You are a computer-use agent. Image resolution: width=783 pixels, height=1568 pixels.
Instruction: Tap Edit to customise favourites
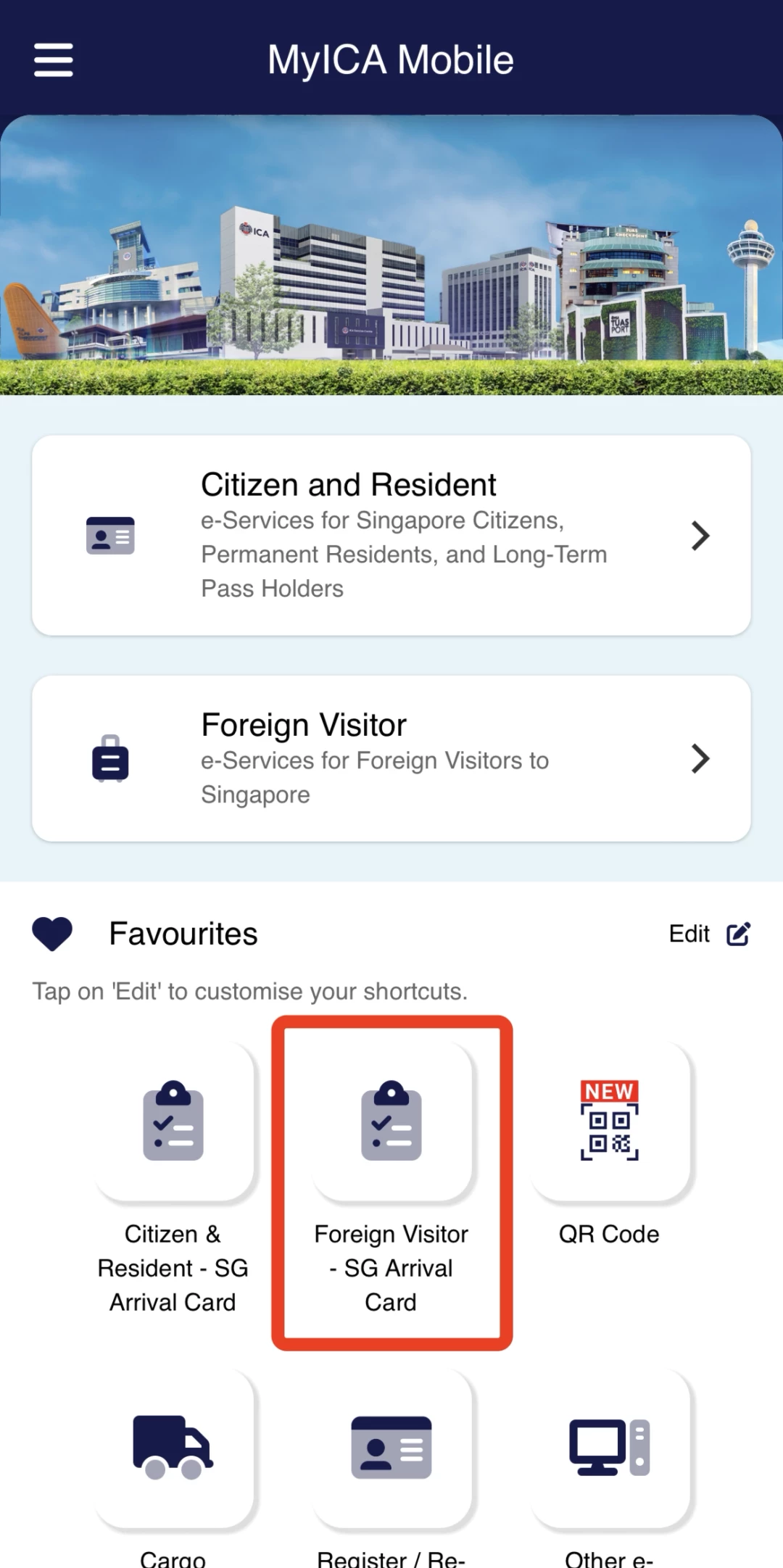point(709,934)
